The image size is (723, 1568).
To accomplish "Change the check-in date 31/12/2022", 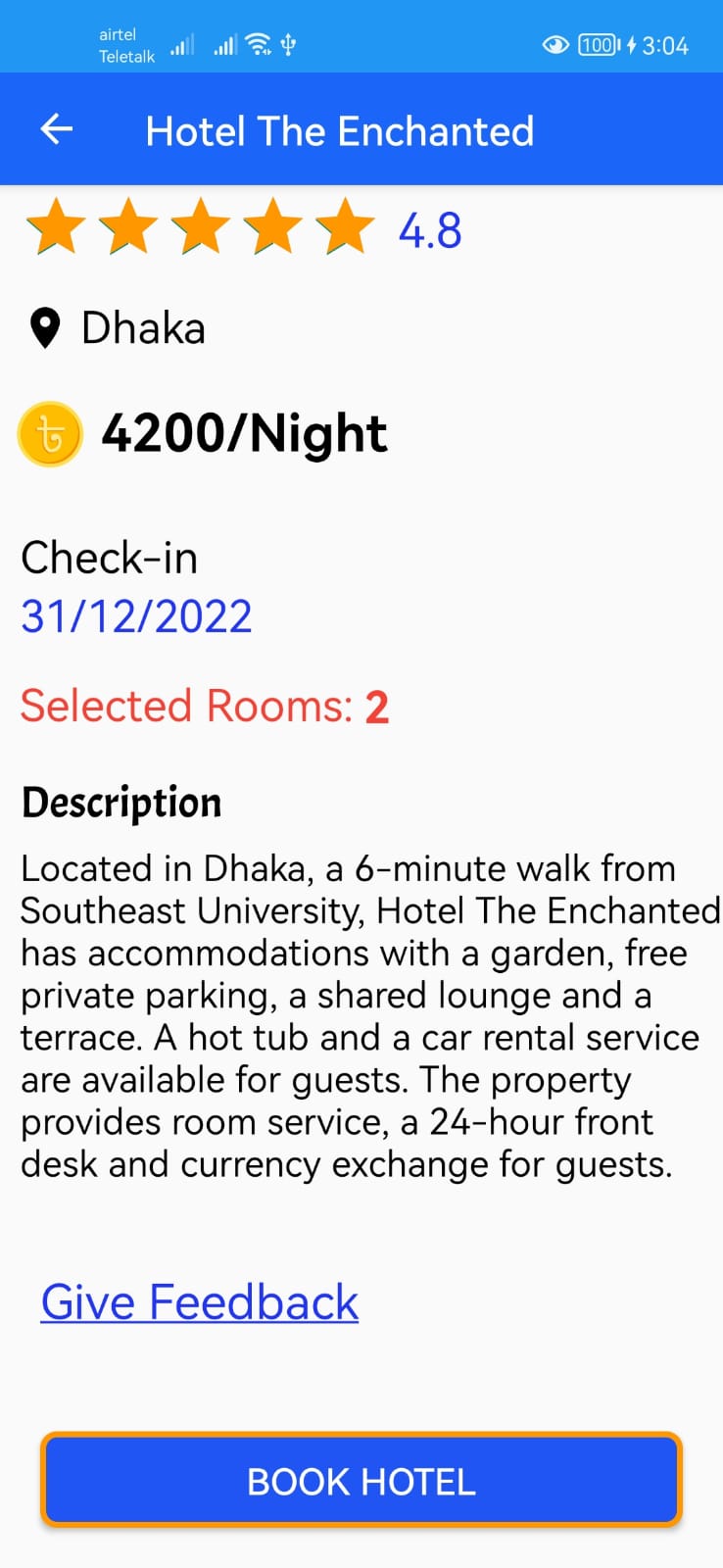I will click(136, 616).
